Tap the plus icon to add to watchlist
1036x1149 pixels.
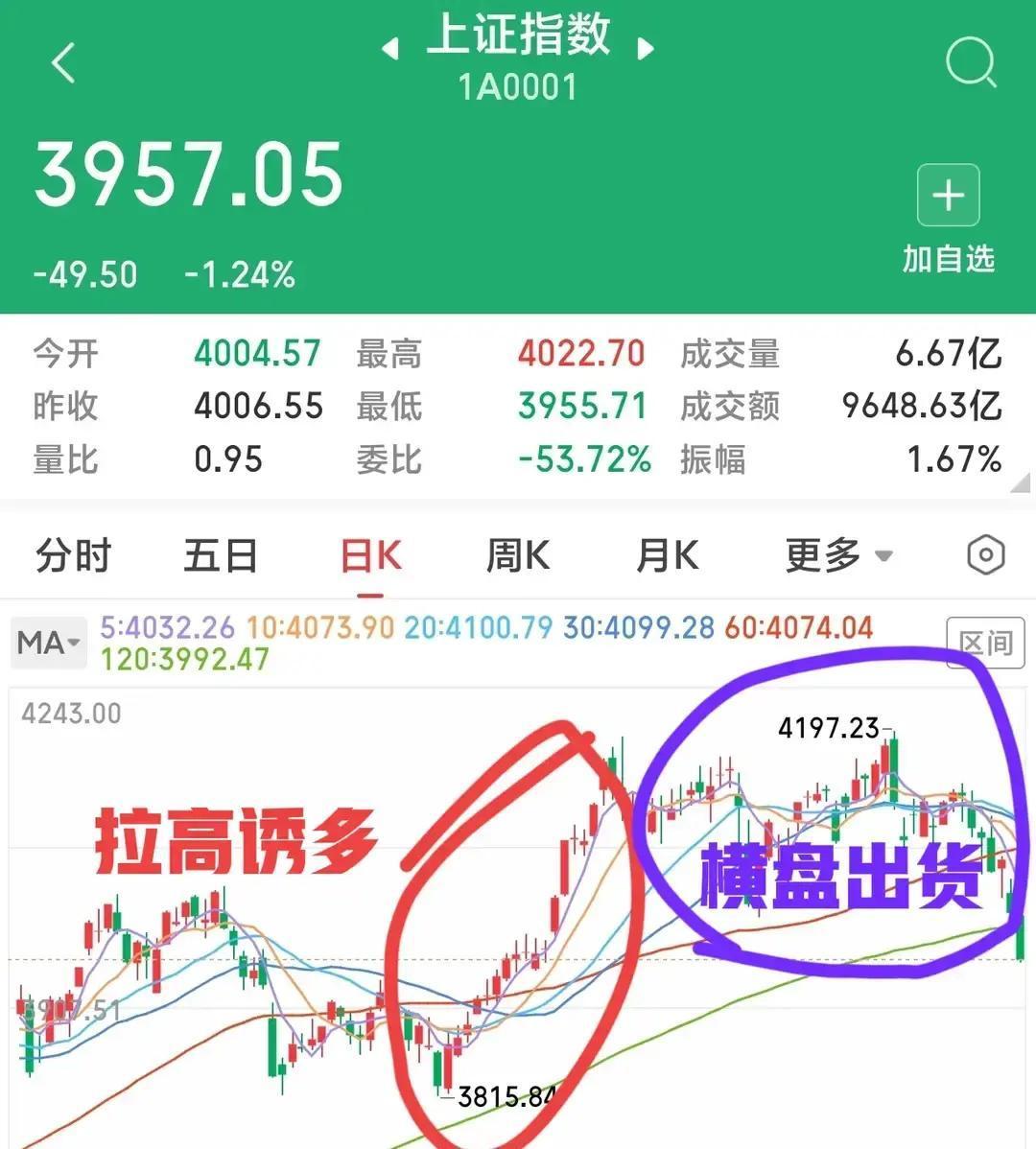tap(948, 195)
